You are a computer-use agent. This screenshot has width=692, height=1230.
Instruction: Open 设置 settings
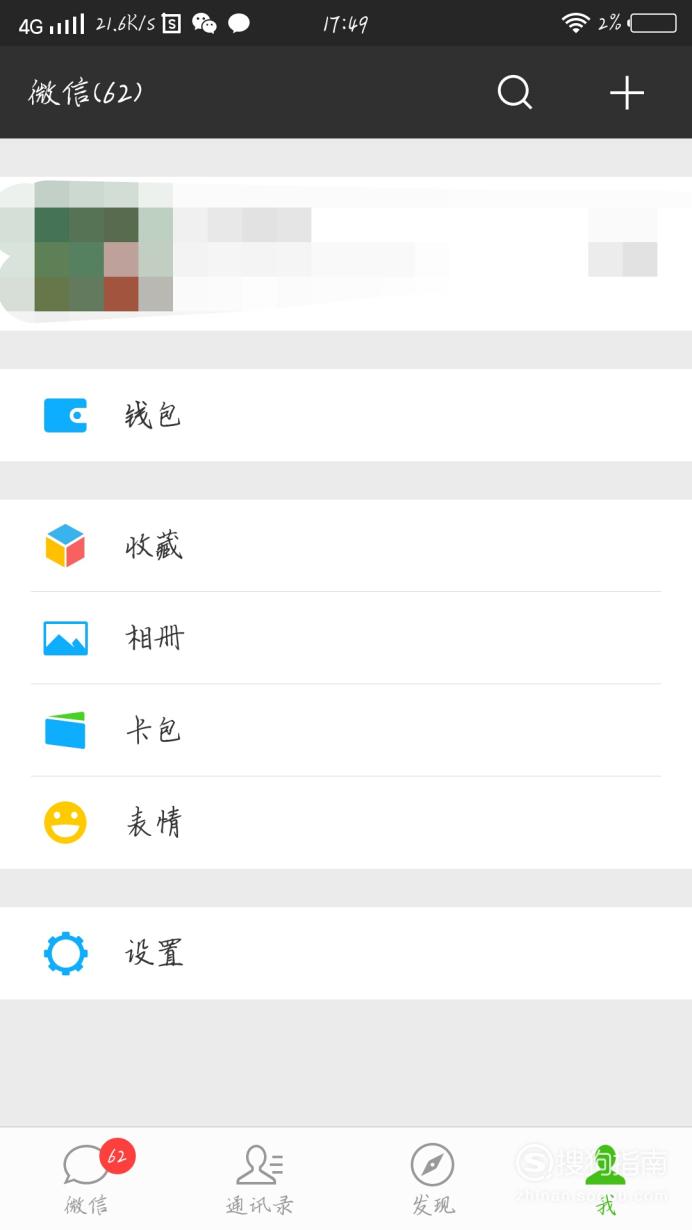(x=346, y=953)
